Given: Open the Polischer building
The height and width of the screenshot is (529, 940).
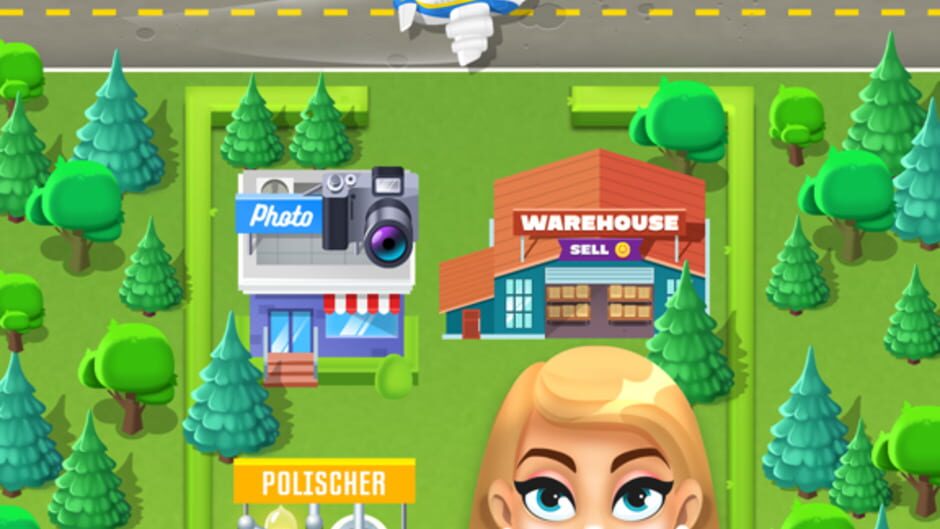Looking at the screenshot, I should click(324, 493).
